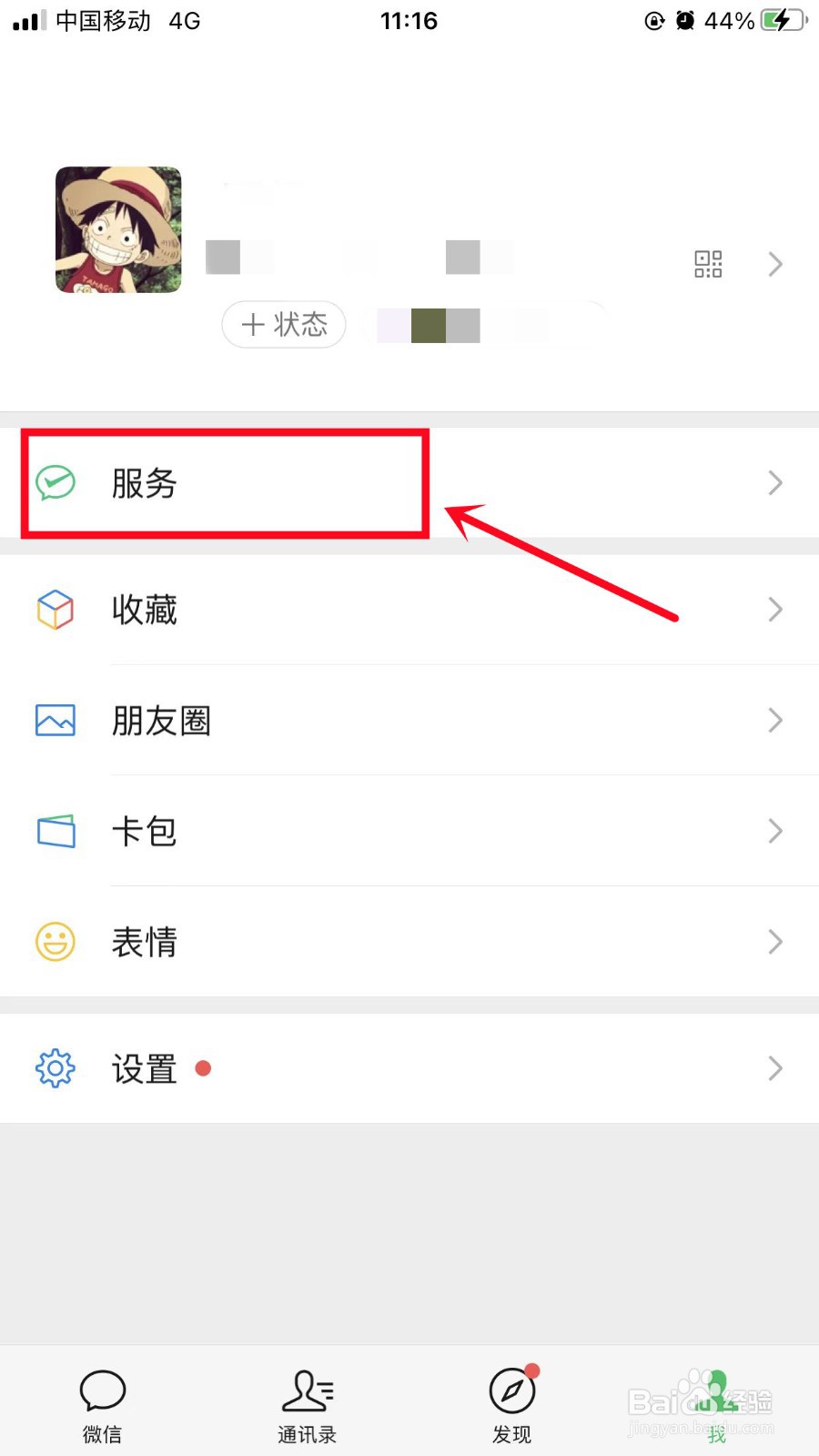Tap the QR code icon beside profile

708,264
